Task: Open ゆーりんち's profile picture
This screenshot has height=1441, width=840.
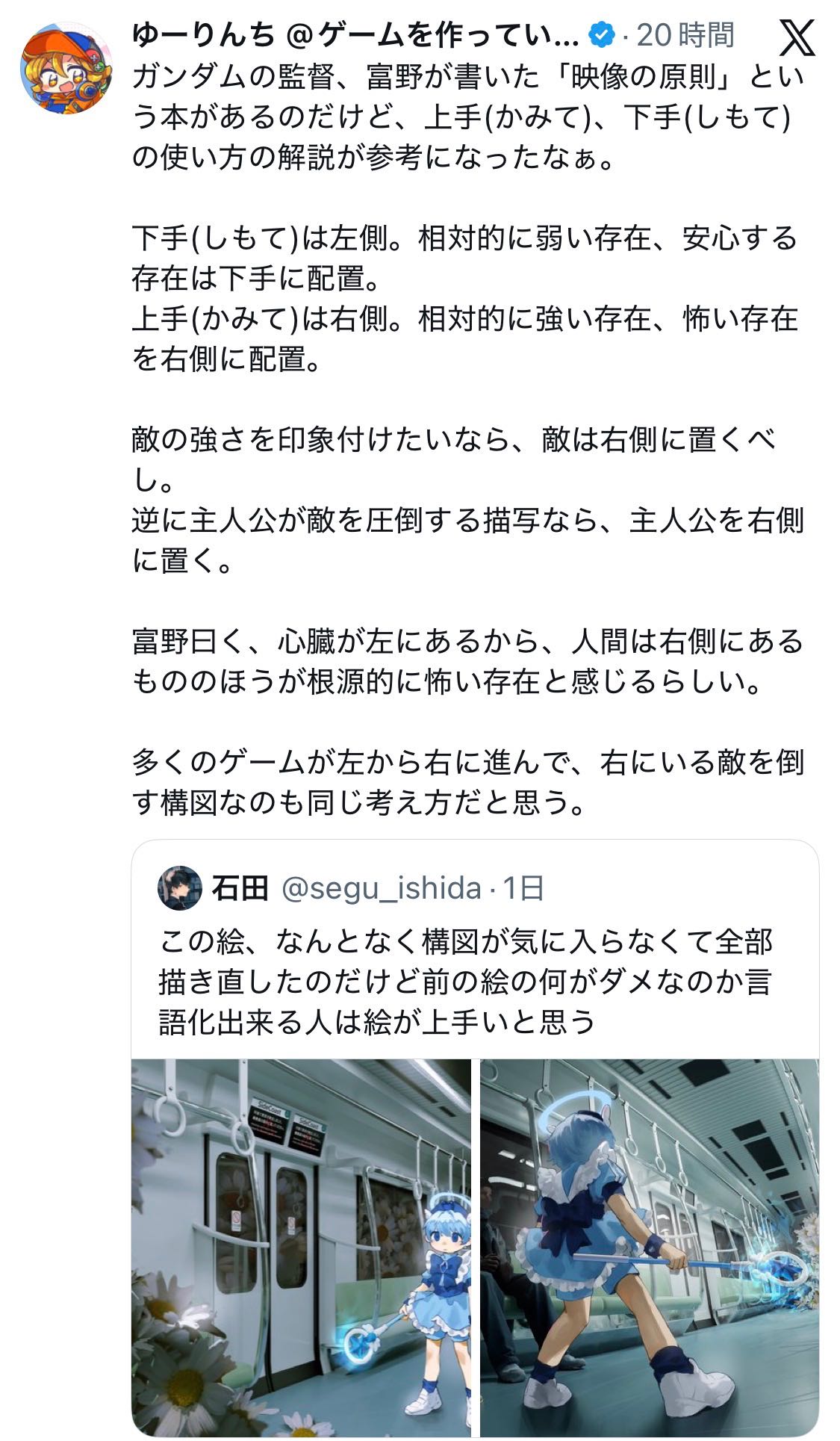Action: pyautogui.click(x=66, y=69)
